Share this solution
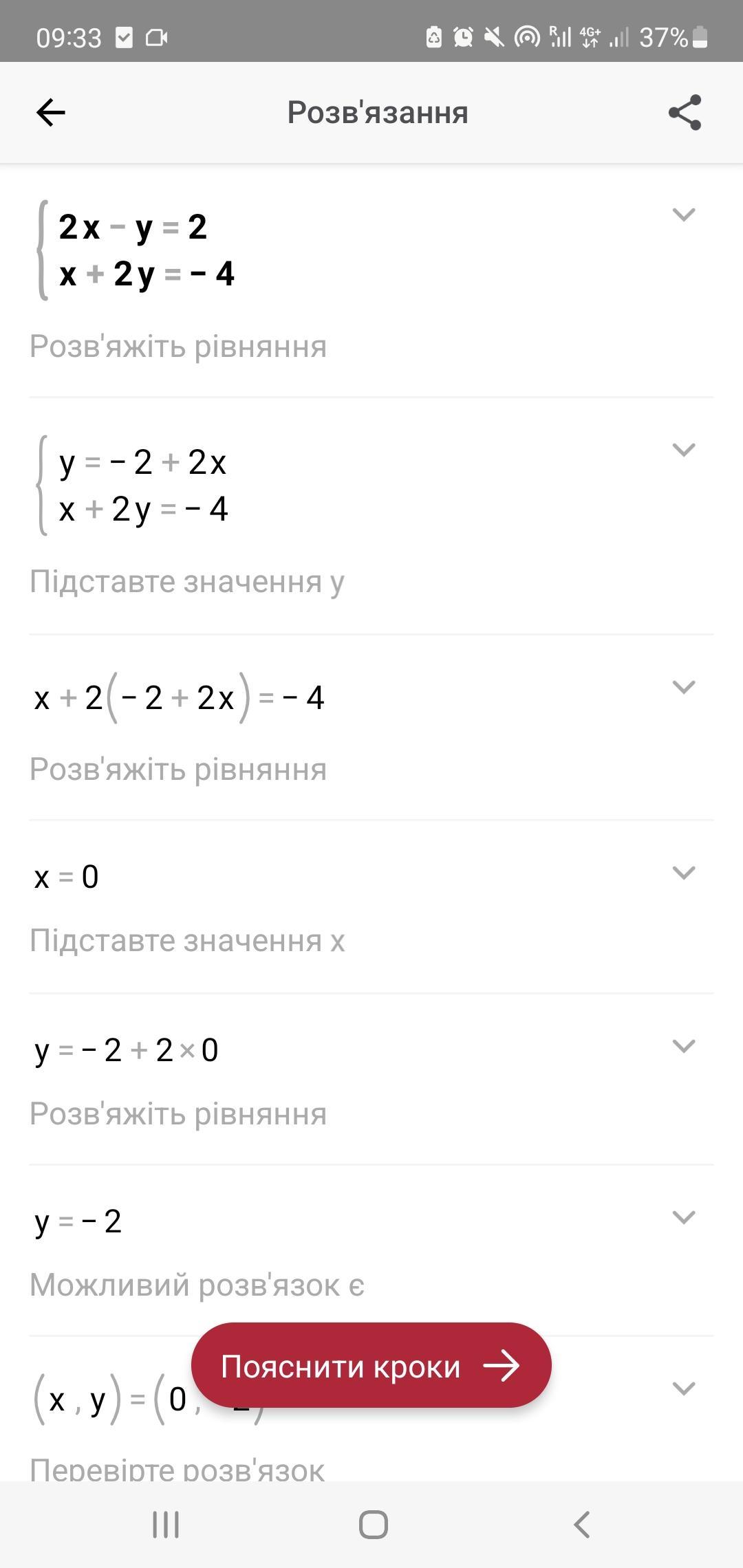Screen dimensions: 743x1568 (x=685, y=113)
